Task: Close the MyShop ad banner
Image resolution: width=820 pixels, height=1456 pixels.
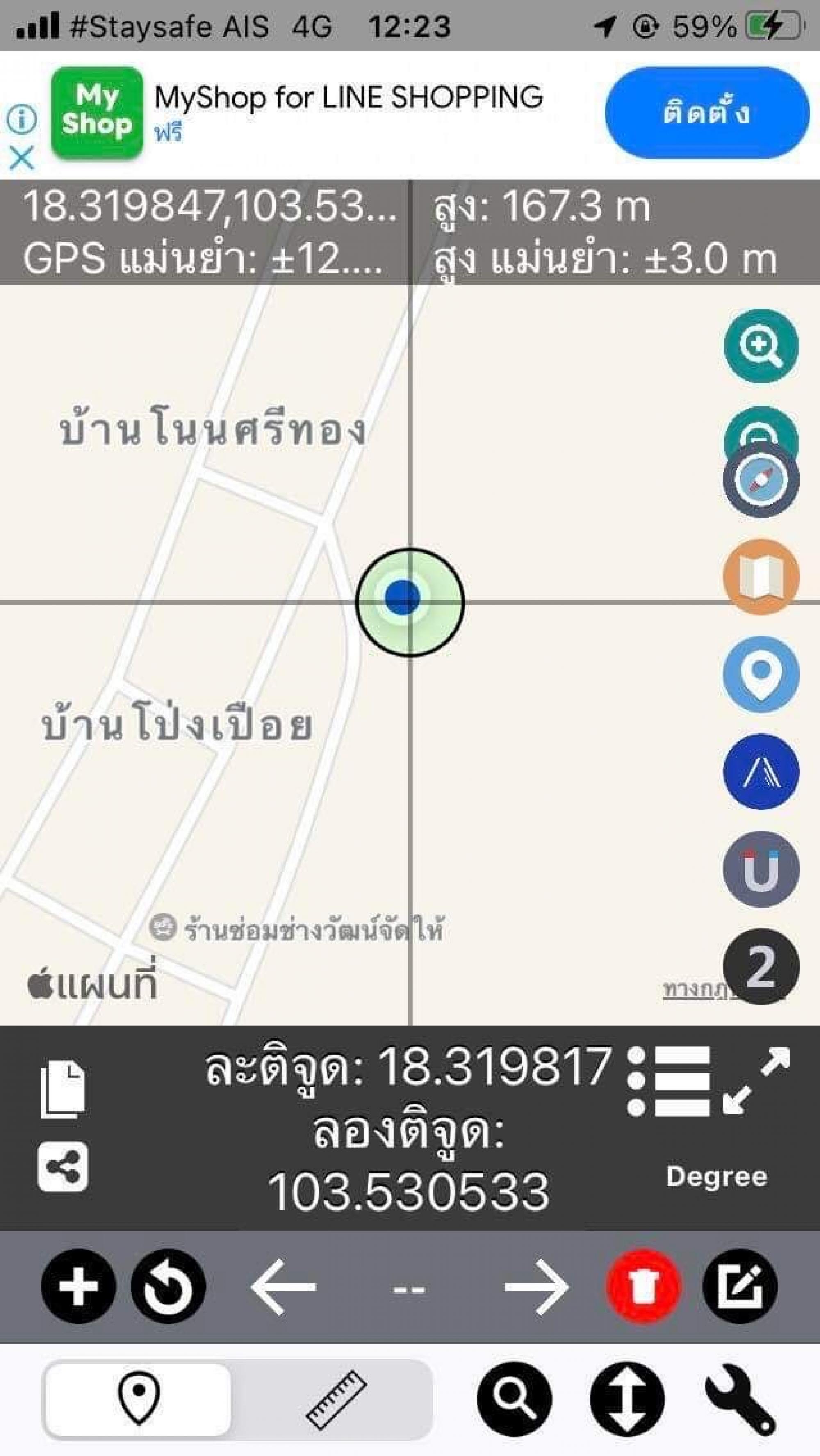Action: [21, 157]
